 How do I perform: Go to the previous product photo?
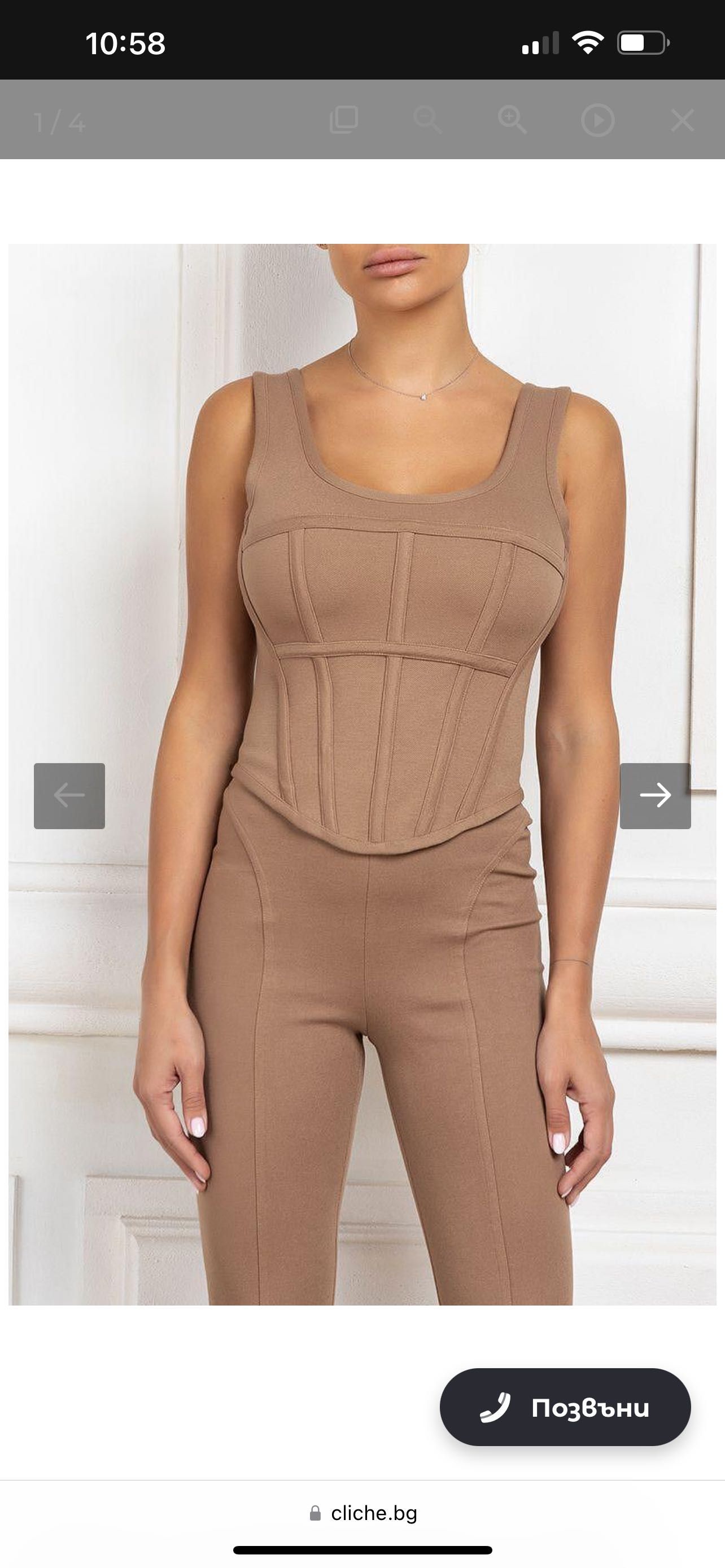69,795
